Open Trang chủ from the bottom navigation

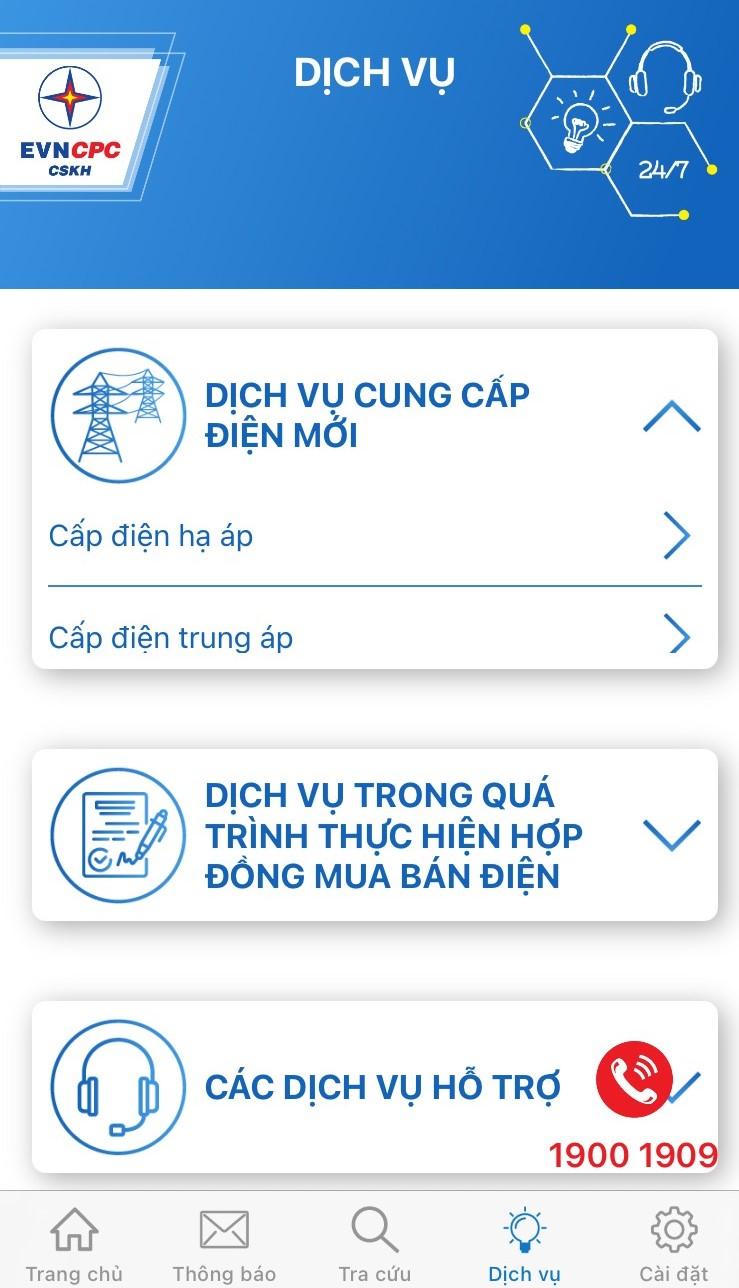(x=73, y=1240)
